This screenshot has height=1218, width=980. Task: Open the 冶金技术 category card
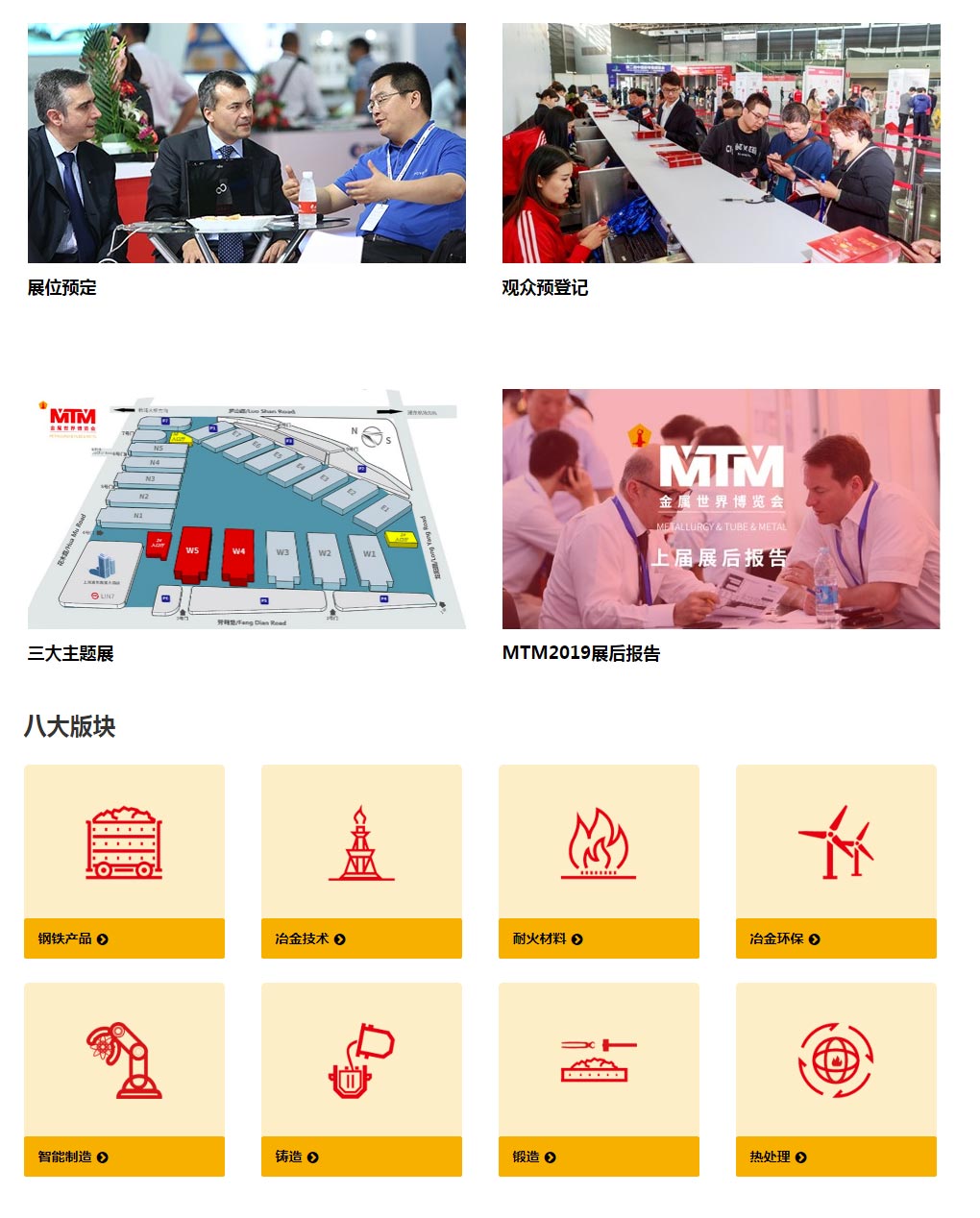coord(361,861)
